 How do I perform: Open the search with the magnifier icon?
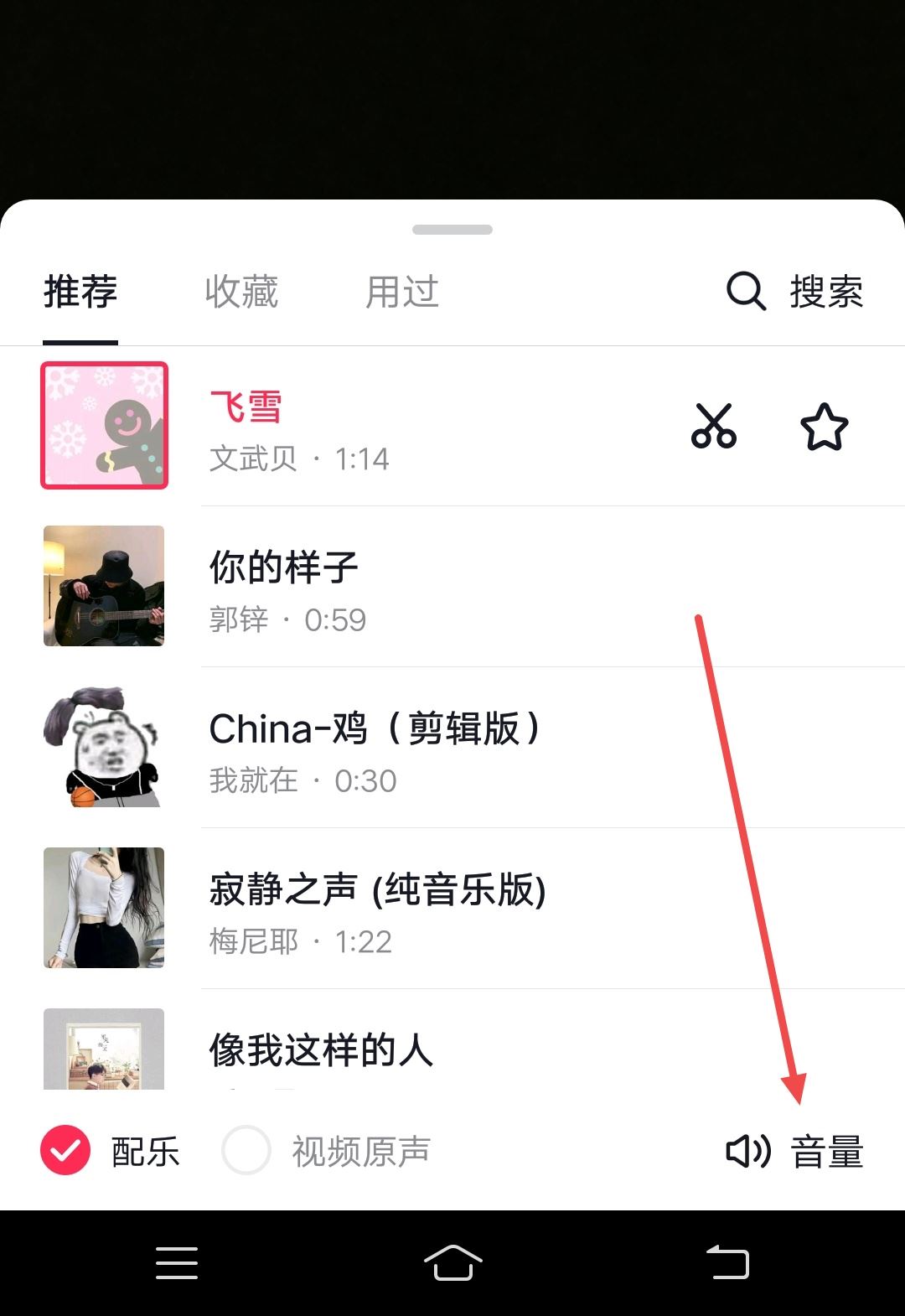744,292
